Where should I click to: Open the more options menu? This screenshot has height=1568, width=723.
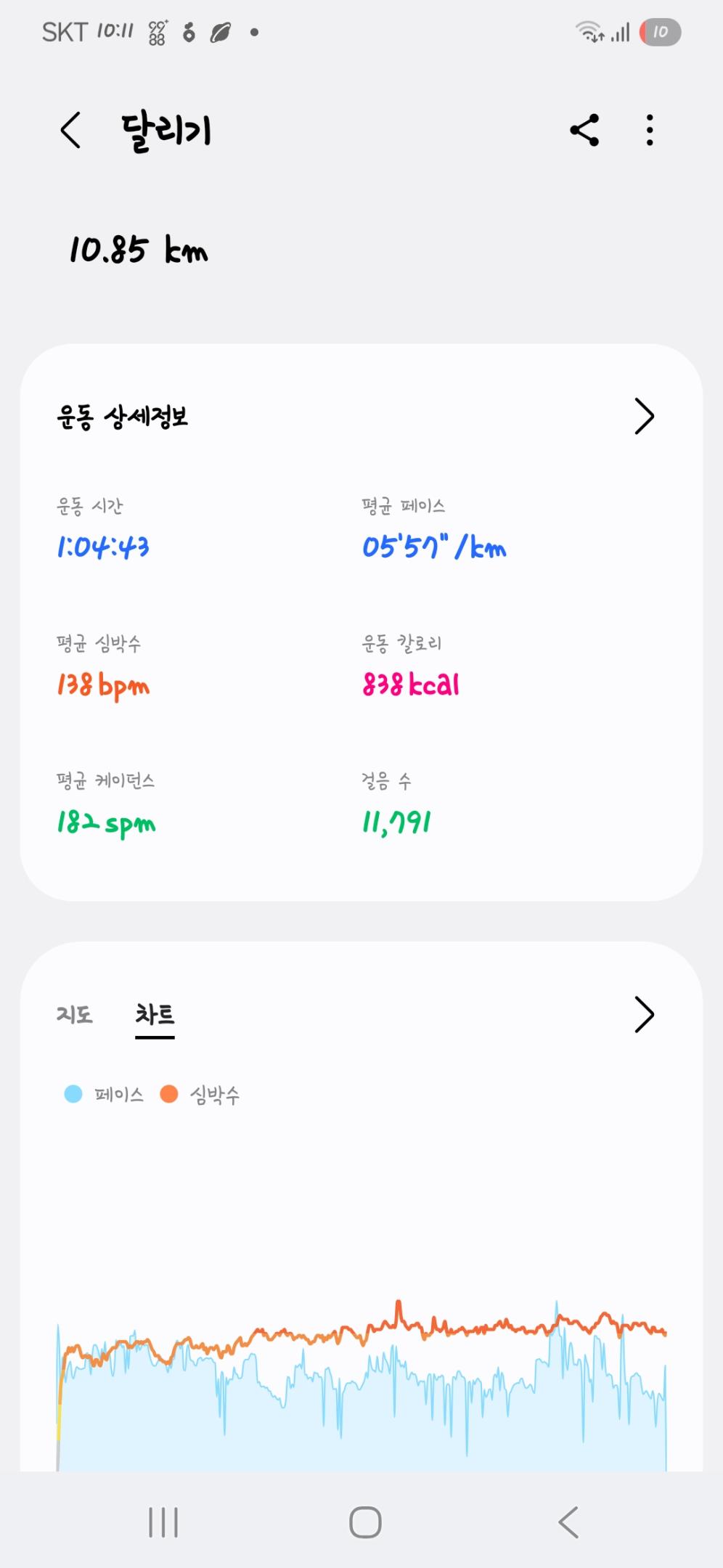650,131
